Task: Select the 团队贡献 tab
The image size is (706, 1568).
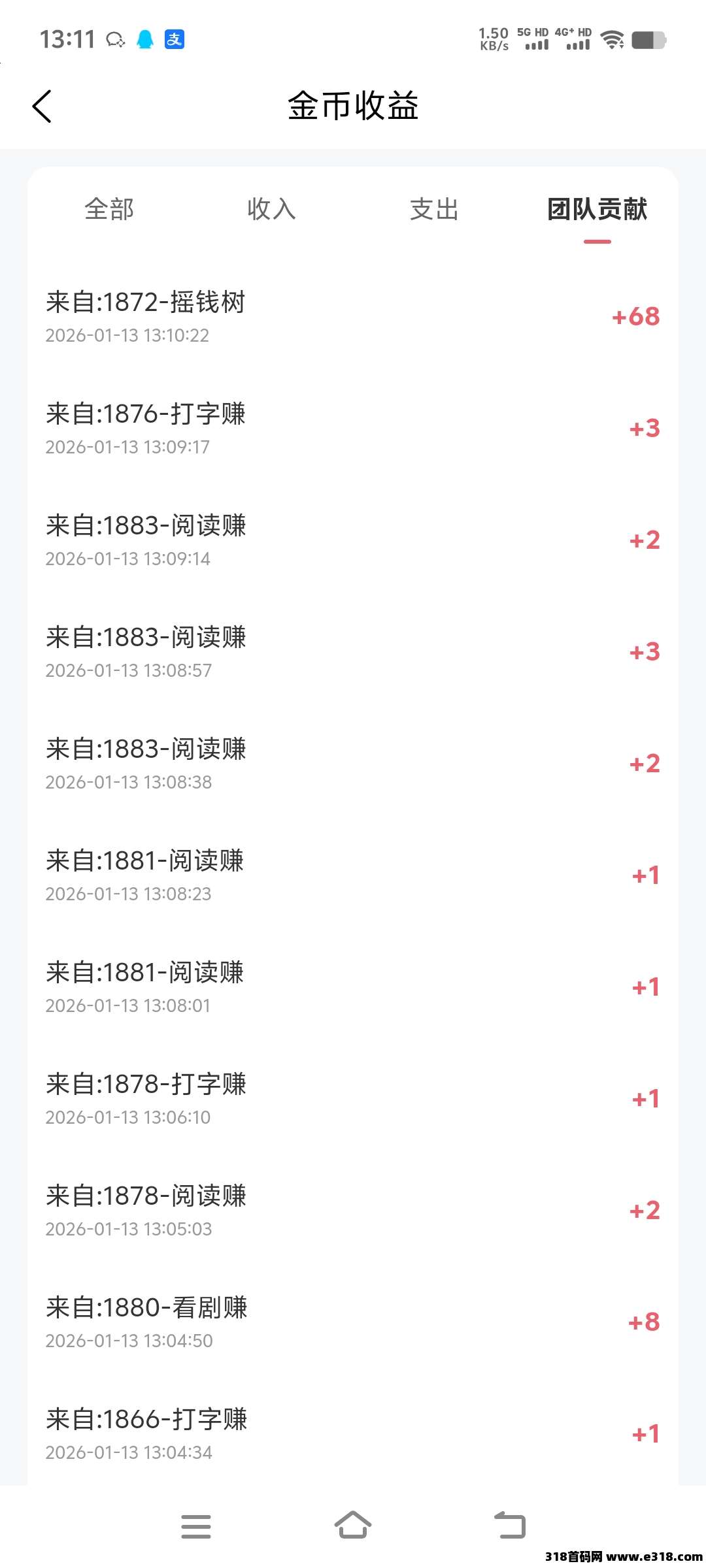Action: point(597,210)
